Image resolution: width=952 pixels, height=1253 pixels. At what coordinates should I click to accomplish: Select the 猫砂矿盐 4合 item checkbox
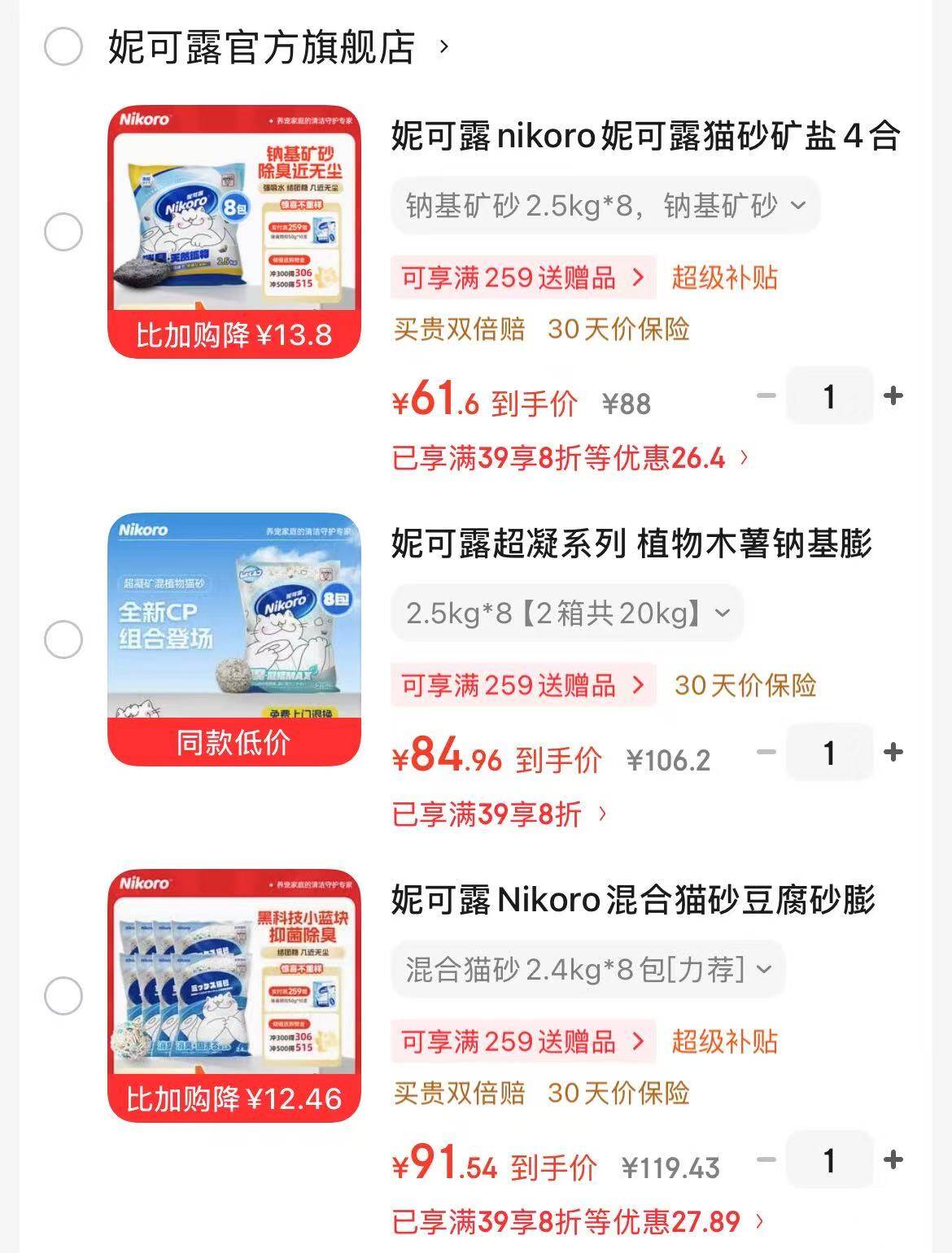63,233
